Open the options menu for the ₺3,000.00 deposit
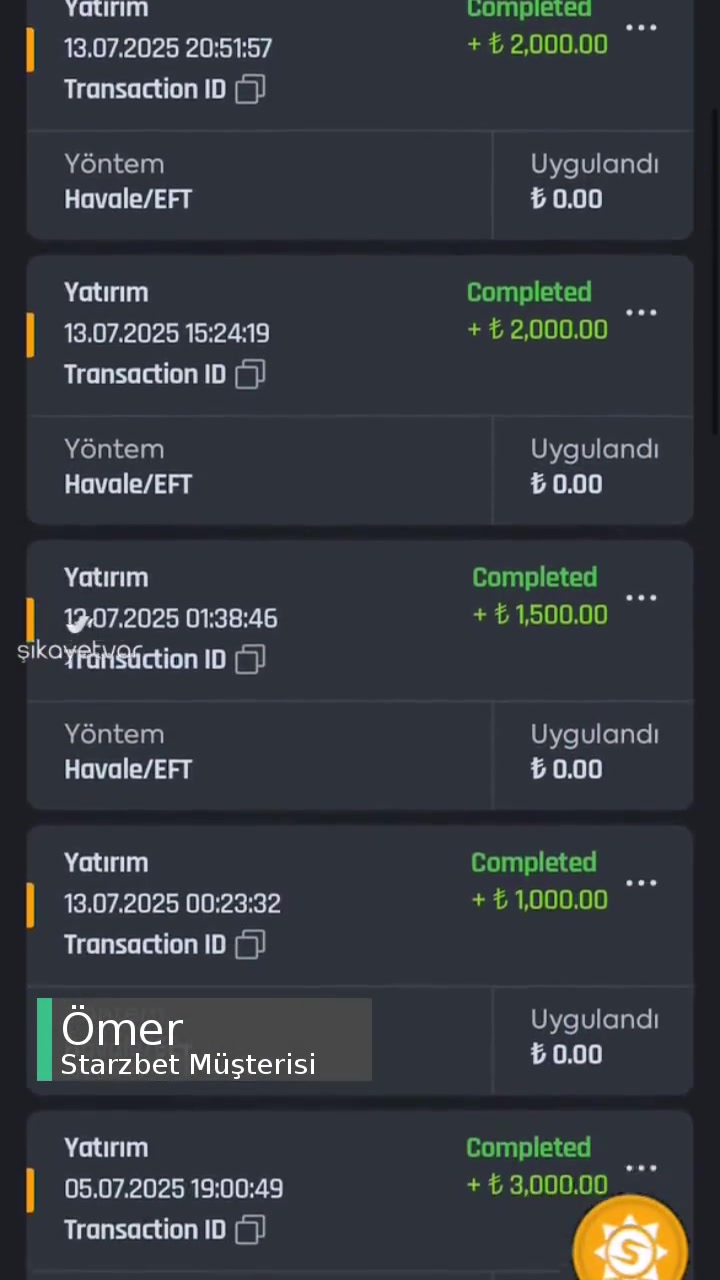This screenshot has width=720, height=1280. click(641, 1168)
